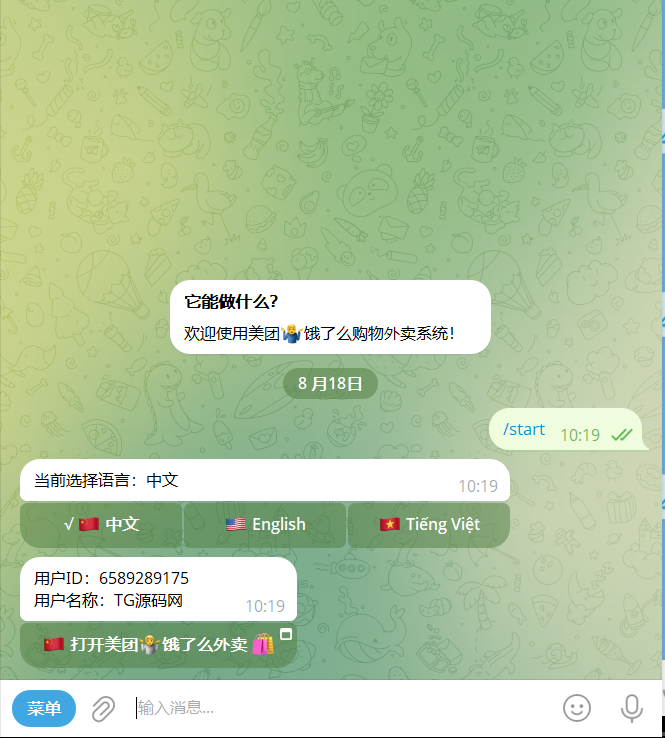Tap the microphone voice message icon
The image size is (665, 738).
click(x=631, y=709)
